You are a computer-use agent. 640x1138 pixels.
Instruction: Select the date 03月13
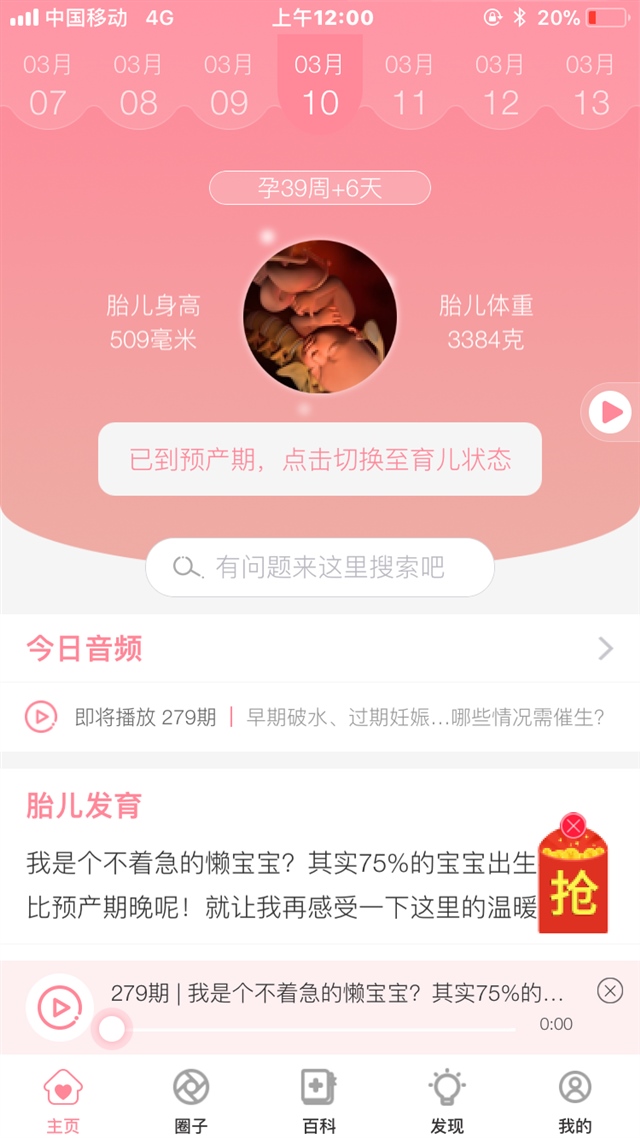pos(591,86)
